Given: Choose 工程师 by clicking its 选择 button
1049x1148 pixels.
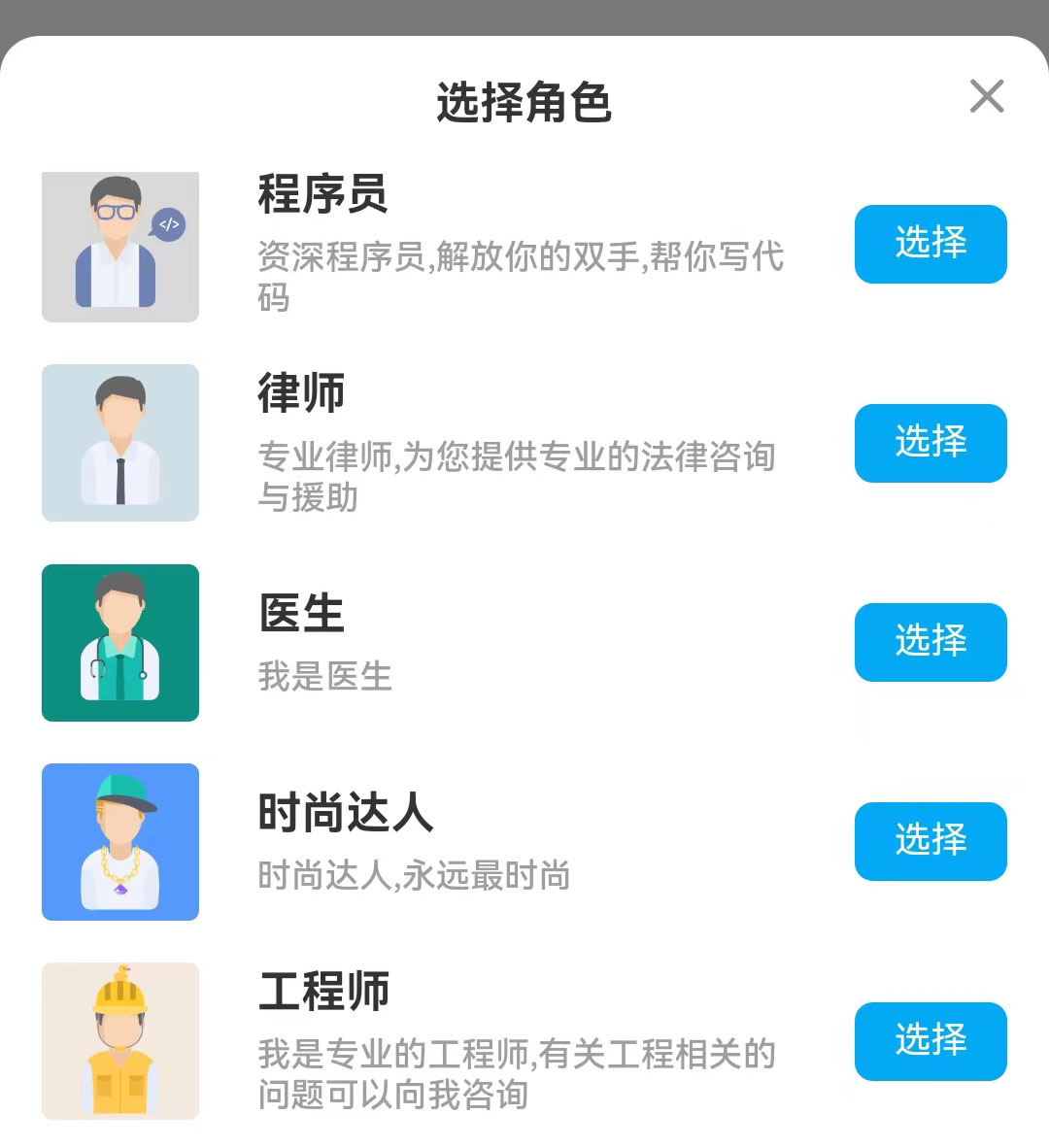Looking at the screenshot, I should tap(930, 1041).
